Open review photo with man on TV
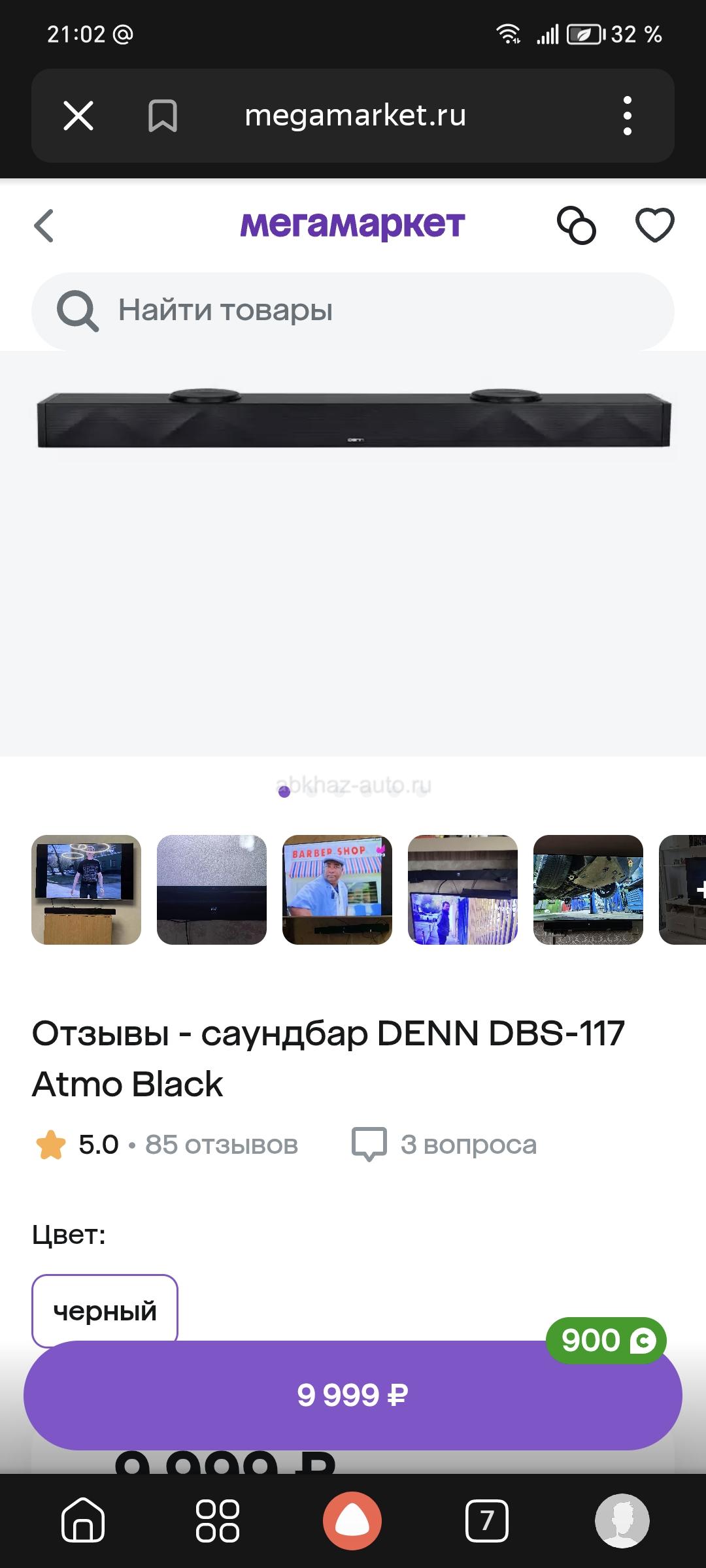The height and width of the screenshot is (1568, 706). pyautogui.click(x=86, y=889)
